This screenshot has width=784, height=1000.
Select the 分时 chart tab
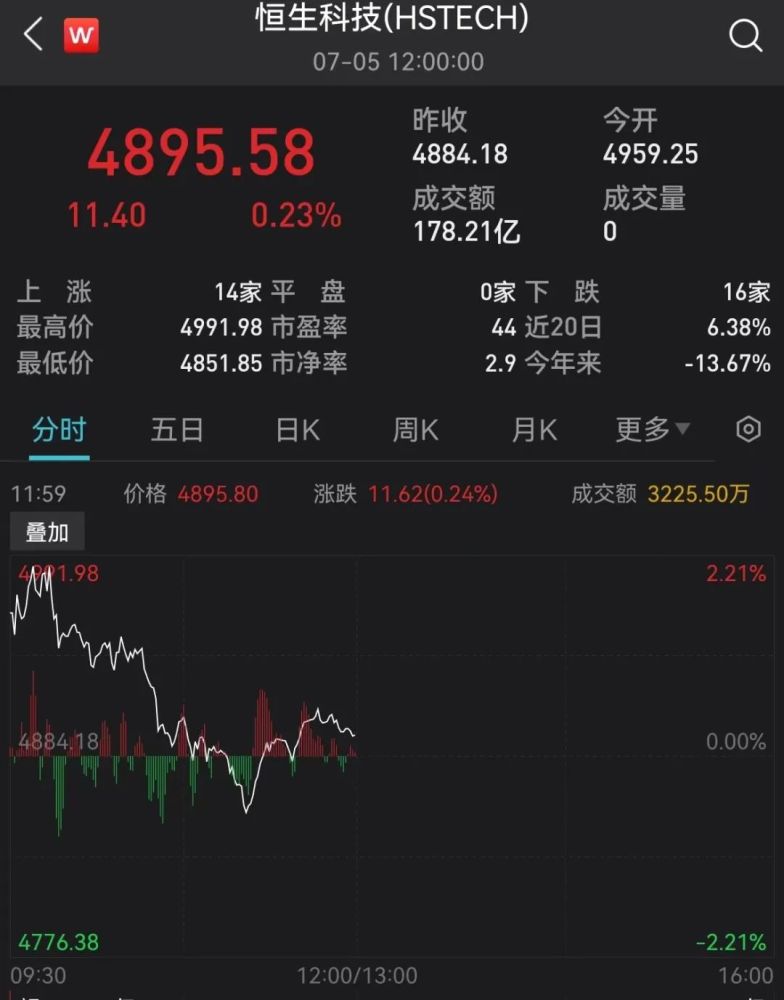coord(59,430)
